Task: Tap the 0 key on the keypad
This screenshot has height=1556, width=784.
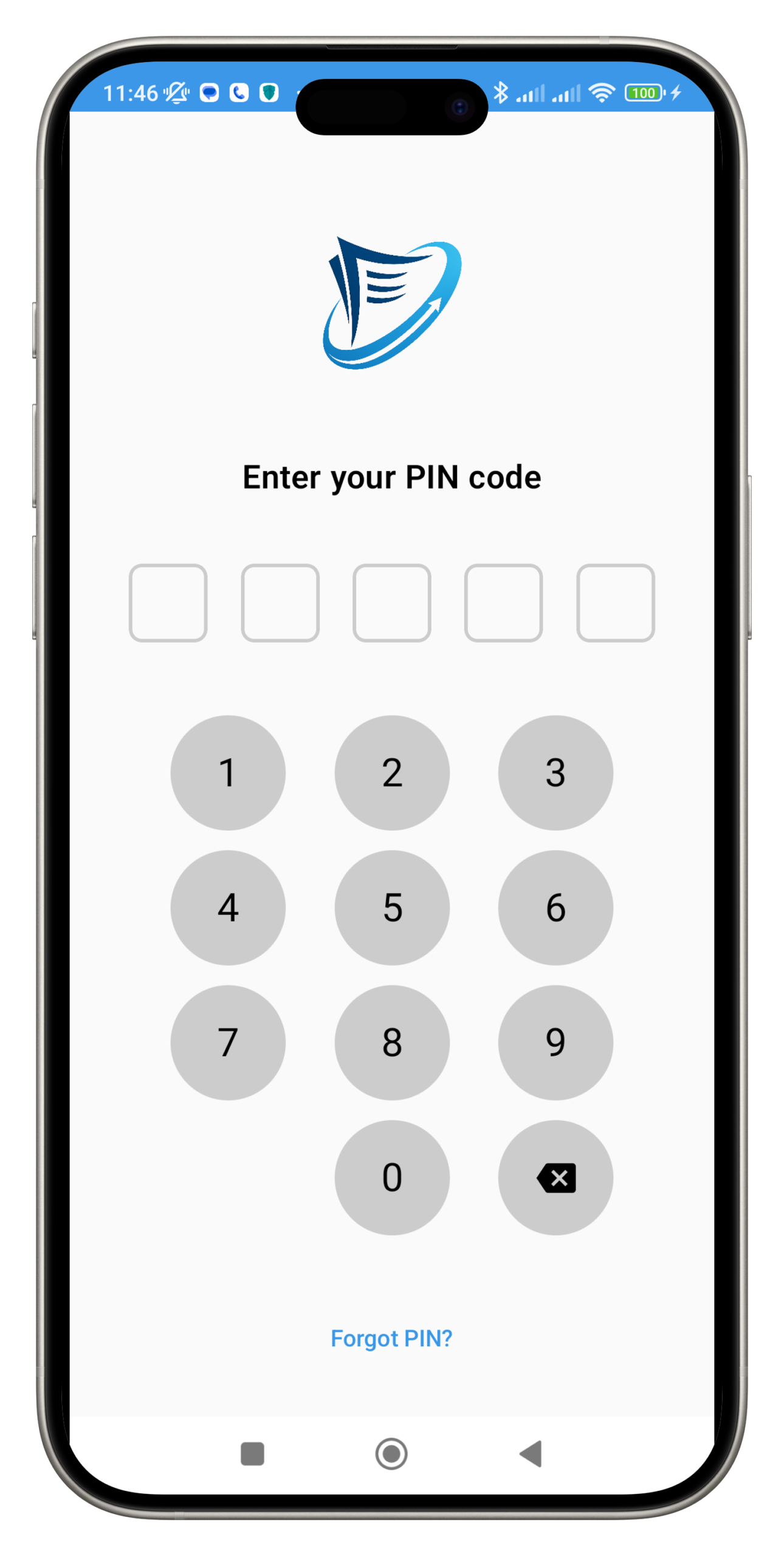Action: coord(392,1177)
